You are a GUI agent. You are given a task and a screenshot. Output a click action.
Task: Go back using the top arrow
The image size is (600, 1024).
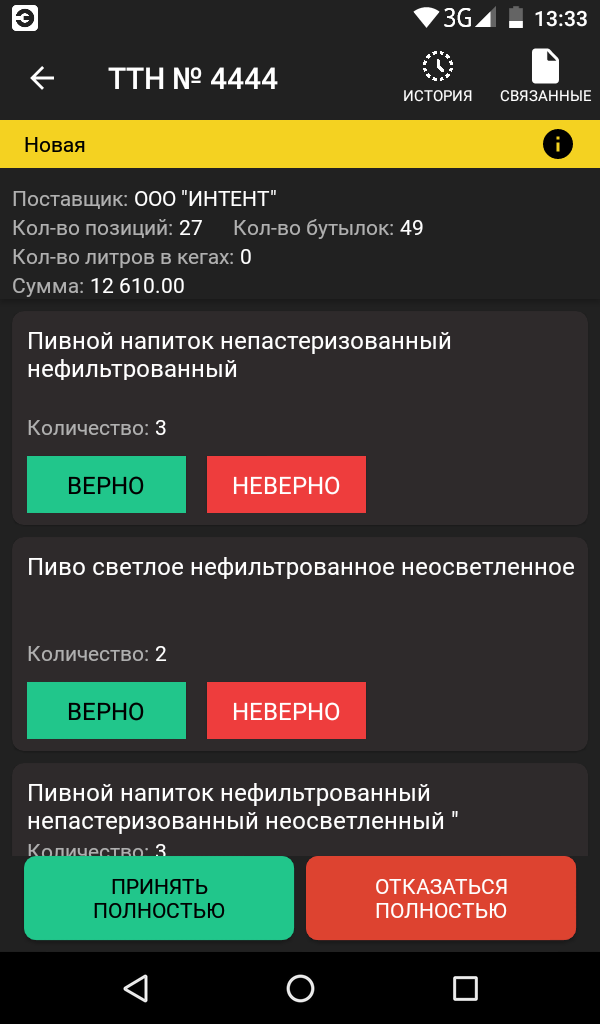pyautogui.click(x=42, y=78)
